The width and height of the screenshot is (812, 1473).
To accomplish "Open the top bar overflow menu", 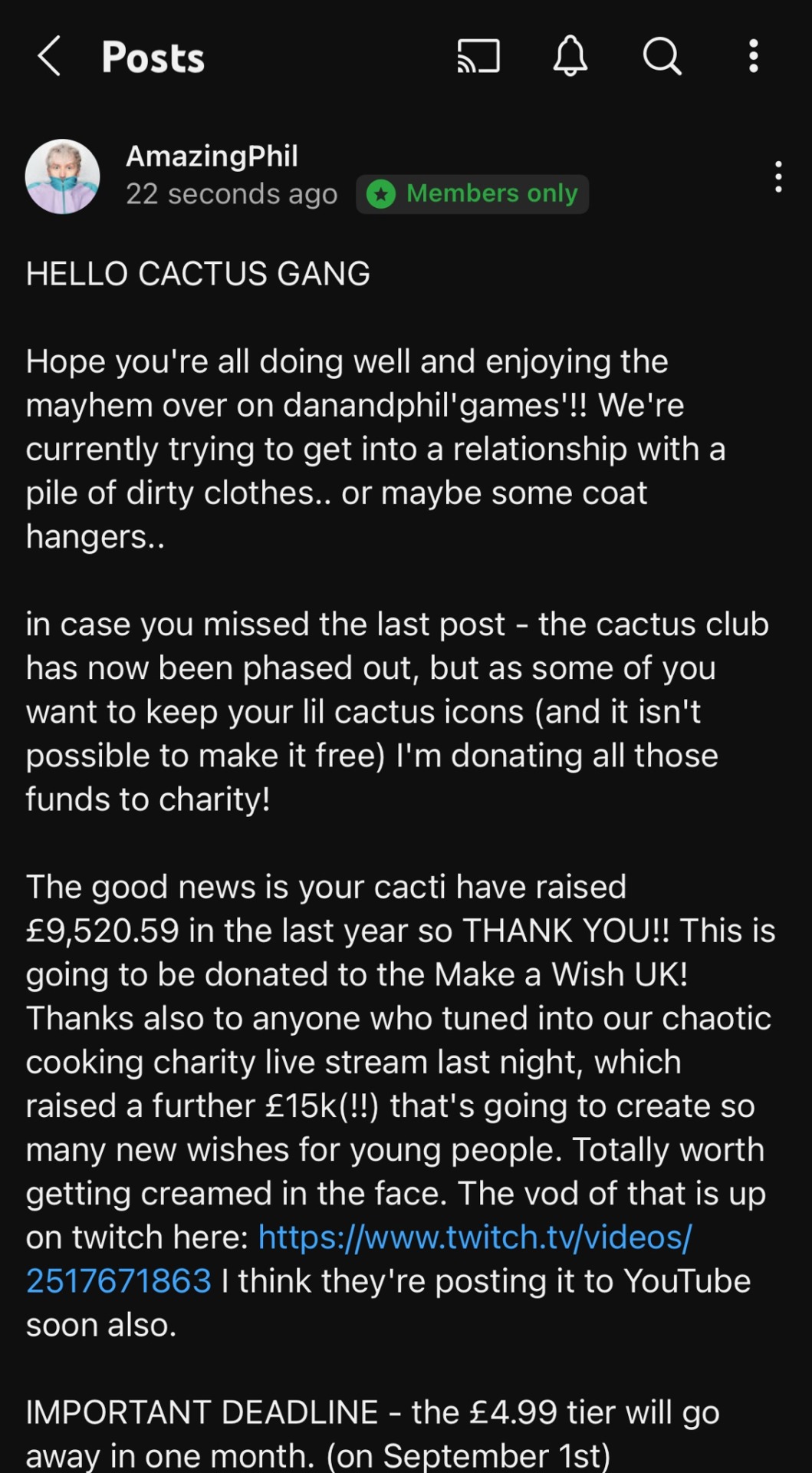I will tap(754, 57).
